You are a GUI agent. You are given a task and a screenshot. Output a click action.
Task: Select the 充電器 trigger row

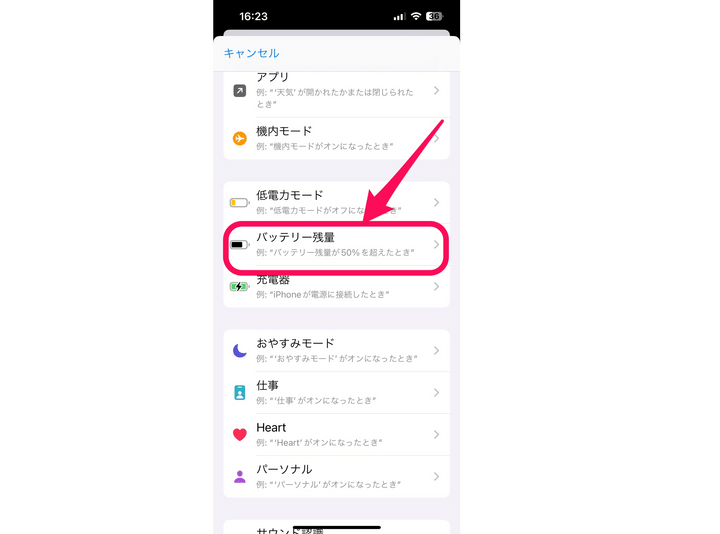(x=336, y=287)
